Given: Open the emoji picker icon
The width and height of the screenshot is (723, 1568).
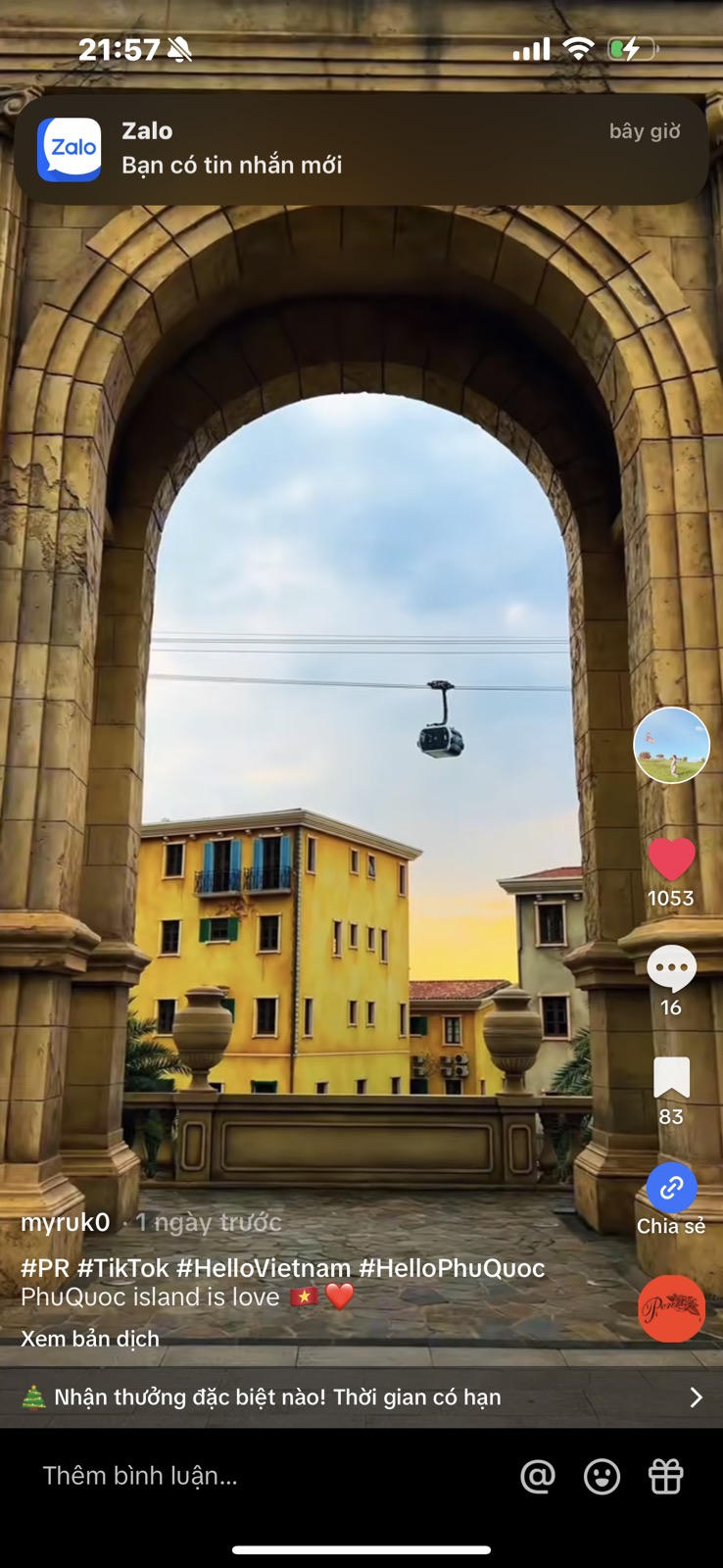Looking at the screenshot, I should coord(602,1476).
